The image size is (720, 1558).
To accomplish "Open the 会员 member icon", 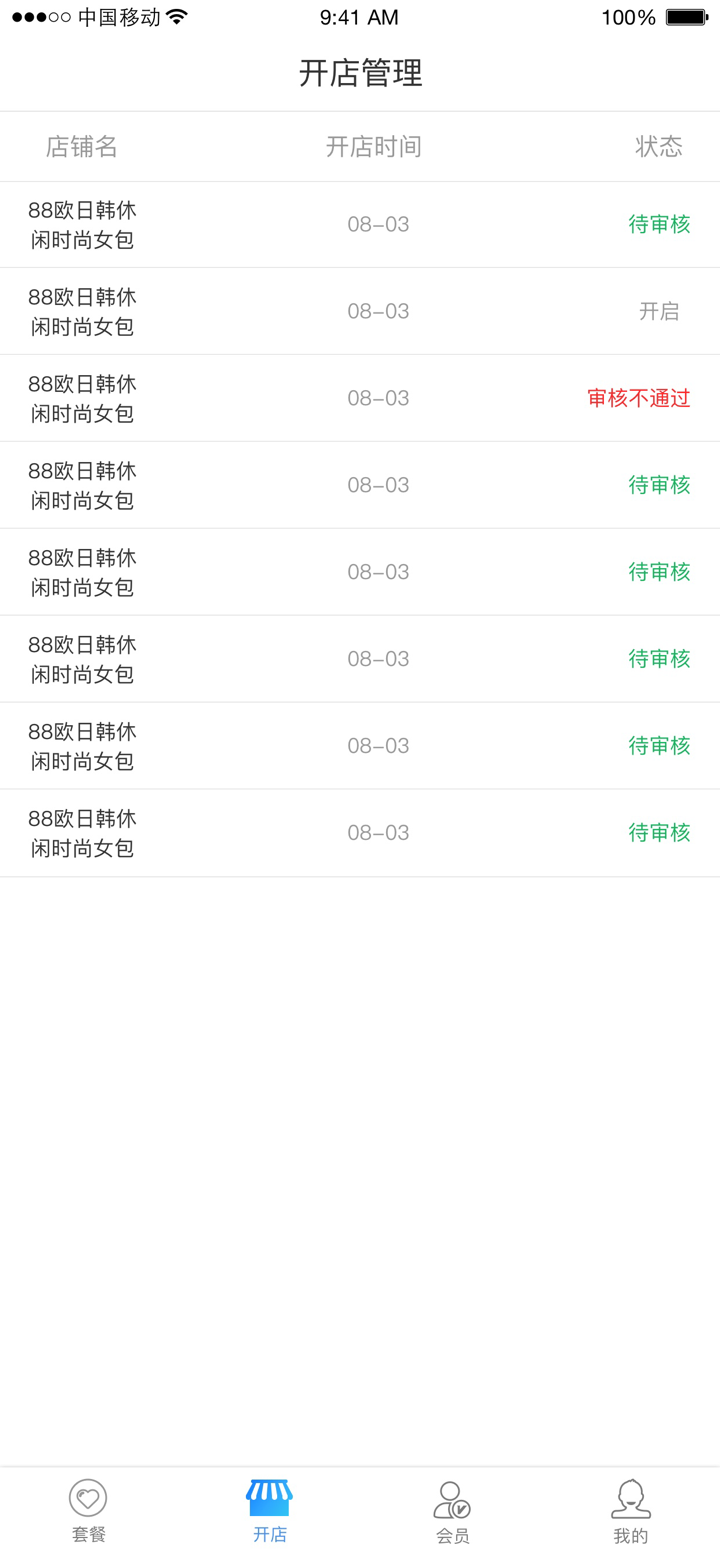I will tap(452, 1498).
